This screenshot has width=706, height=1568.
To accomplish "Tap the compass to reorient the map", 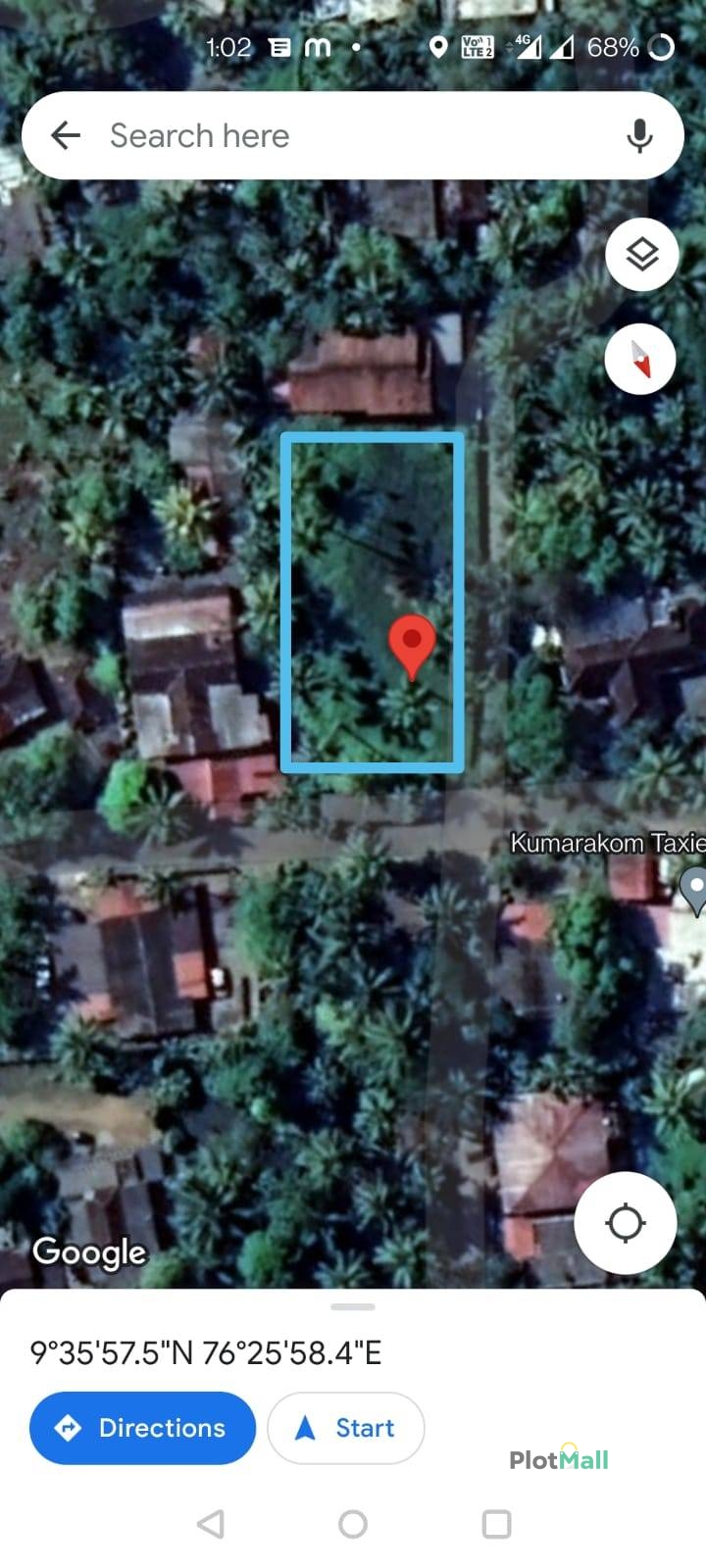I will point(640,359).
